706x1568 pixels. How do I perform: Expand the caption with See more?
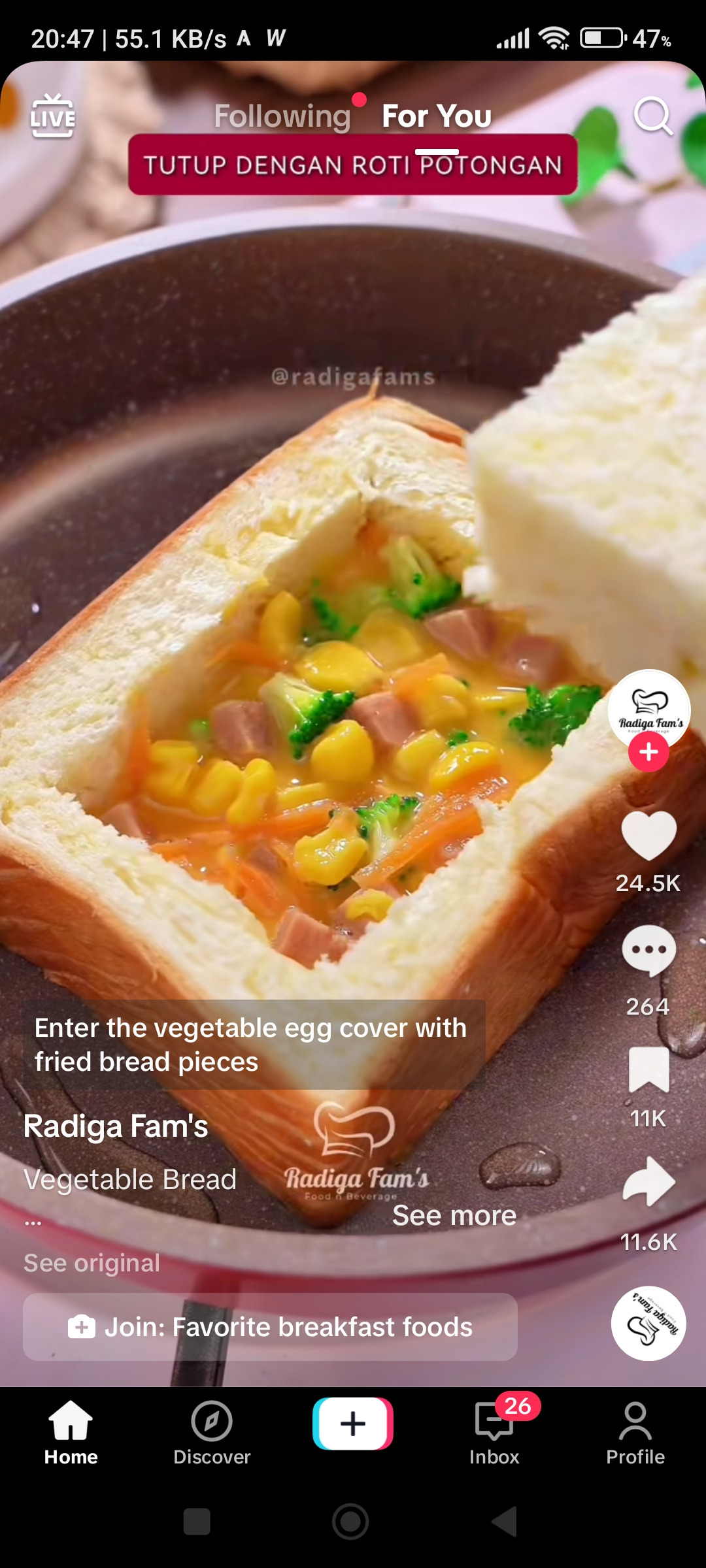pyautogui.click(x=454, y=1216)
